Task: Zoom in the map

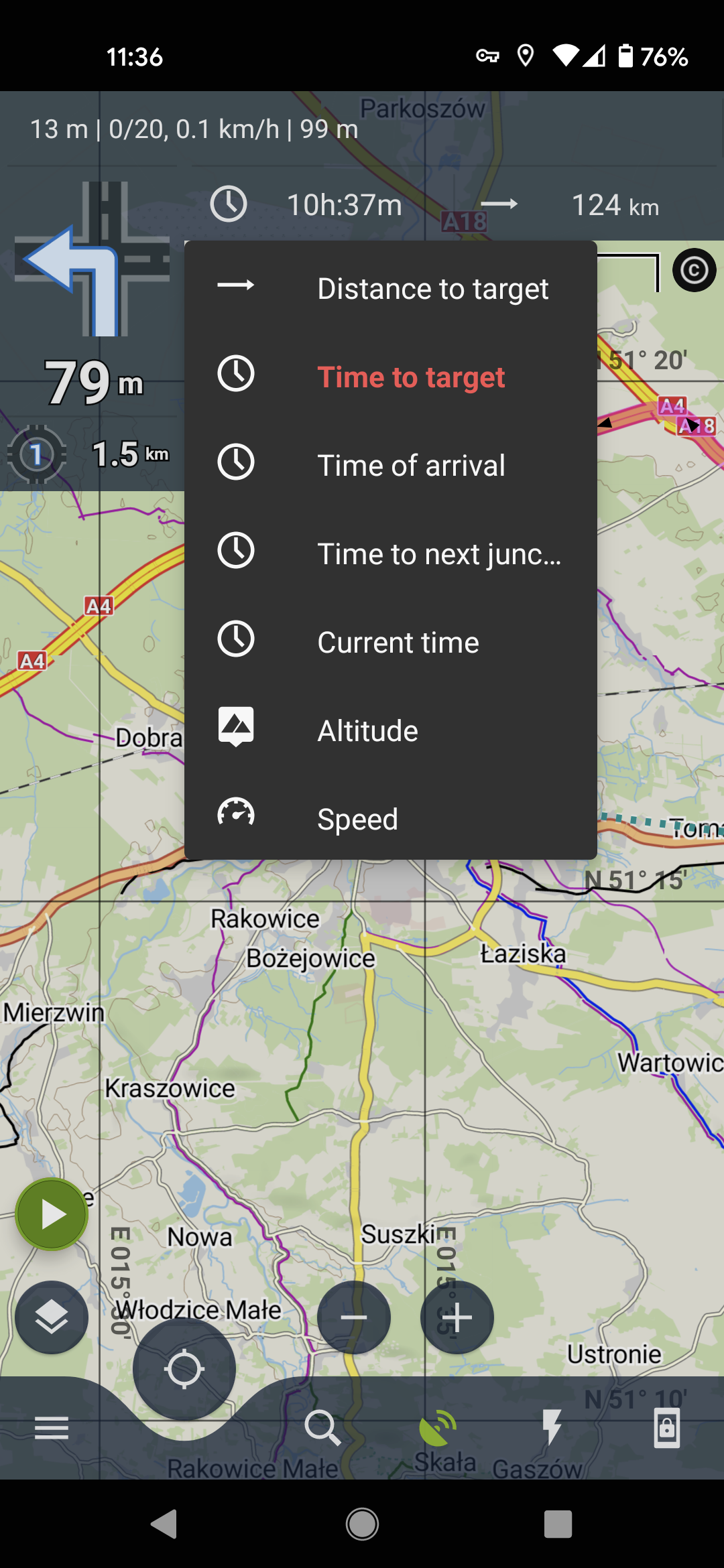Action: point(457,1317)
